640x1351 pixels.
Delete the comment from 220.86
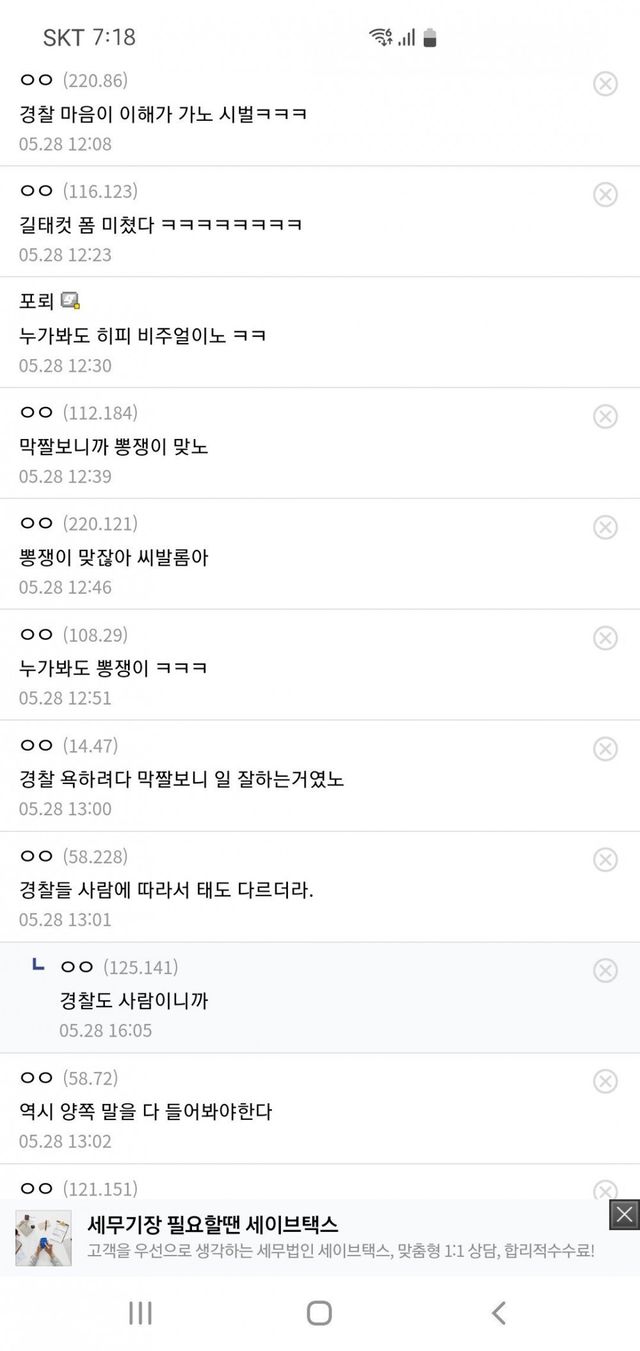605,84
